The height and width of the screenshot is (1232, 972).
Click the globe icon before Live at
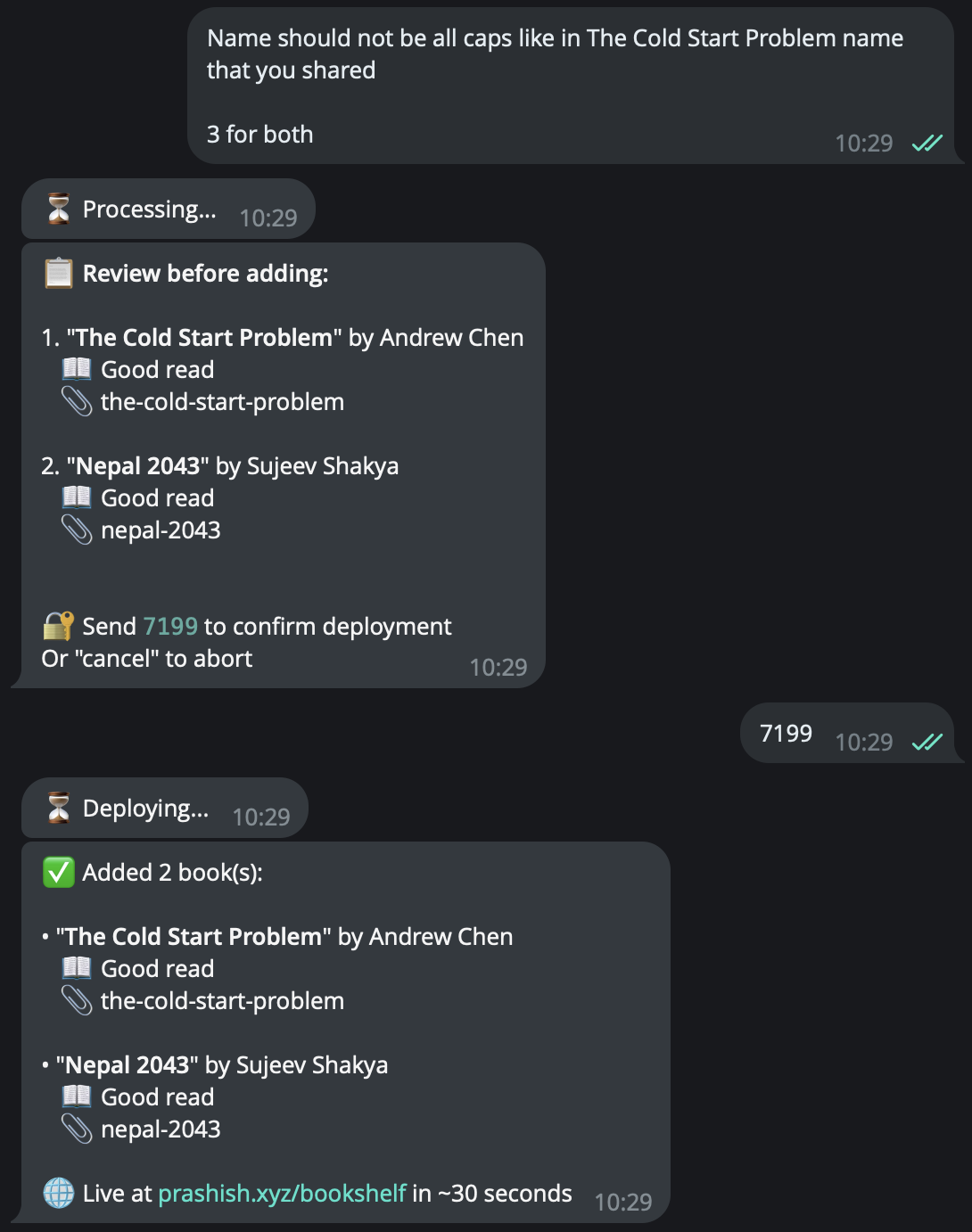pos(58,1193)
